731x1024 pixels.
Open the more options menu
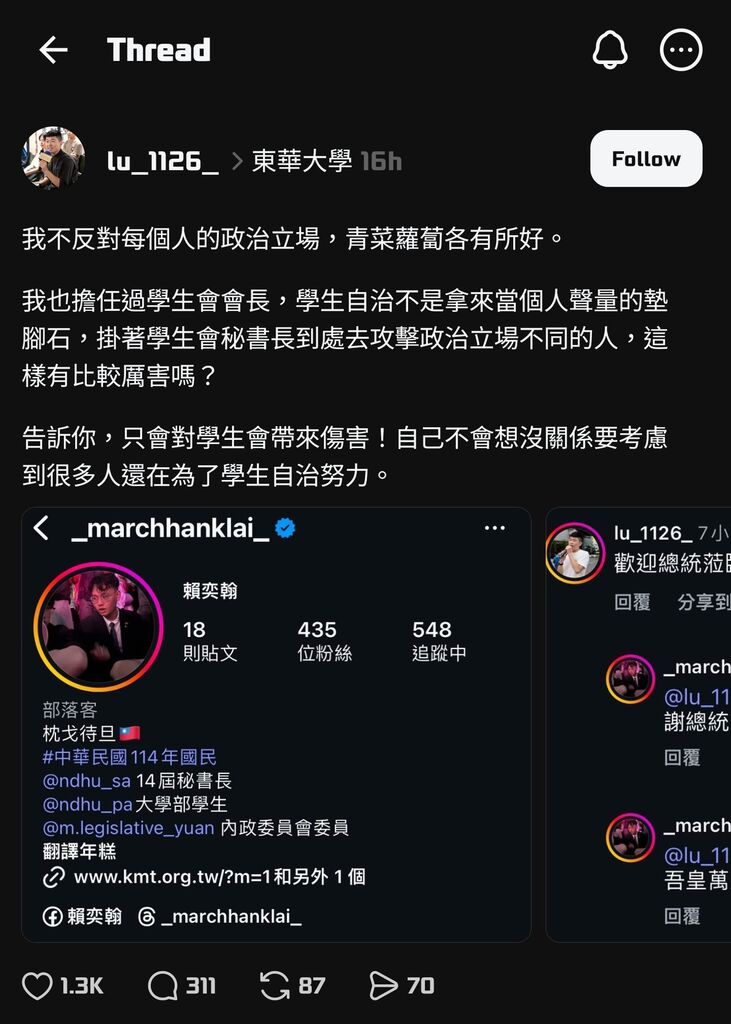coord(681,50)
